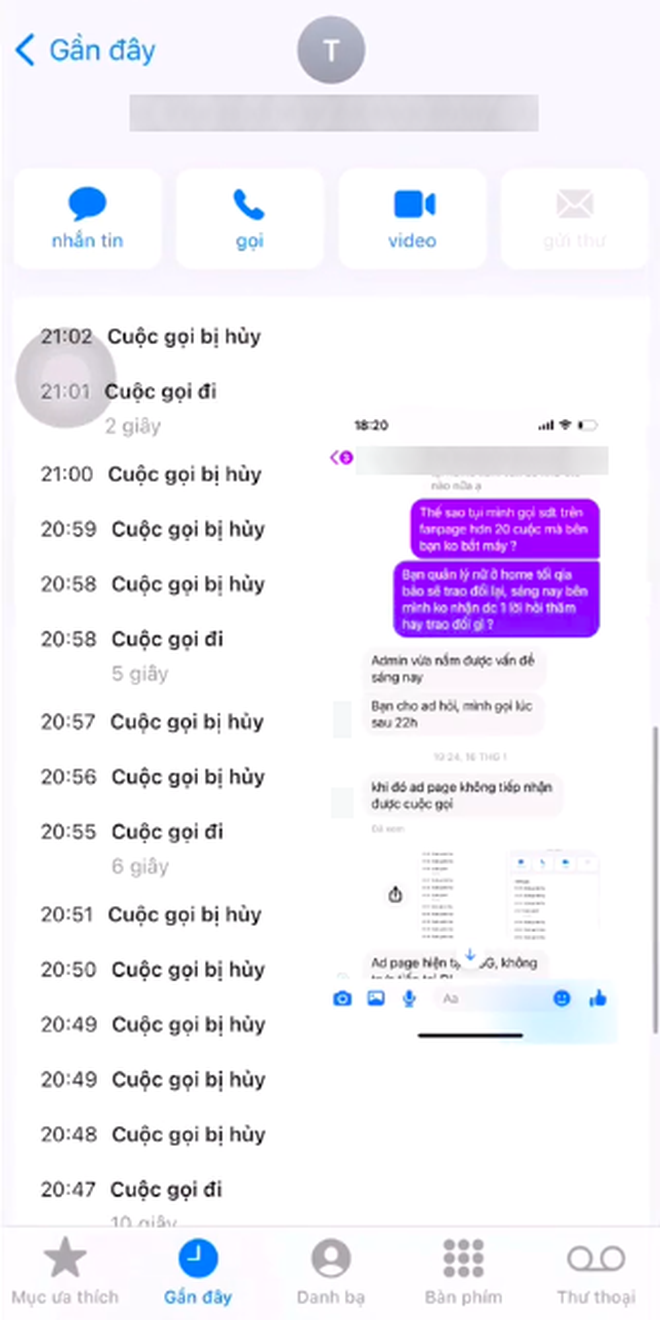Go back to the Gần đây list
Screen dimensions: 660x1320
point(85,50)
